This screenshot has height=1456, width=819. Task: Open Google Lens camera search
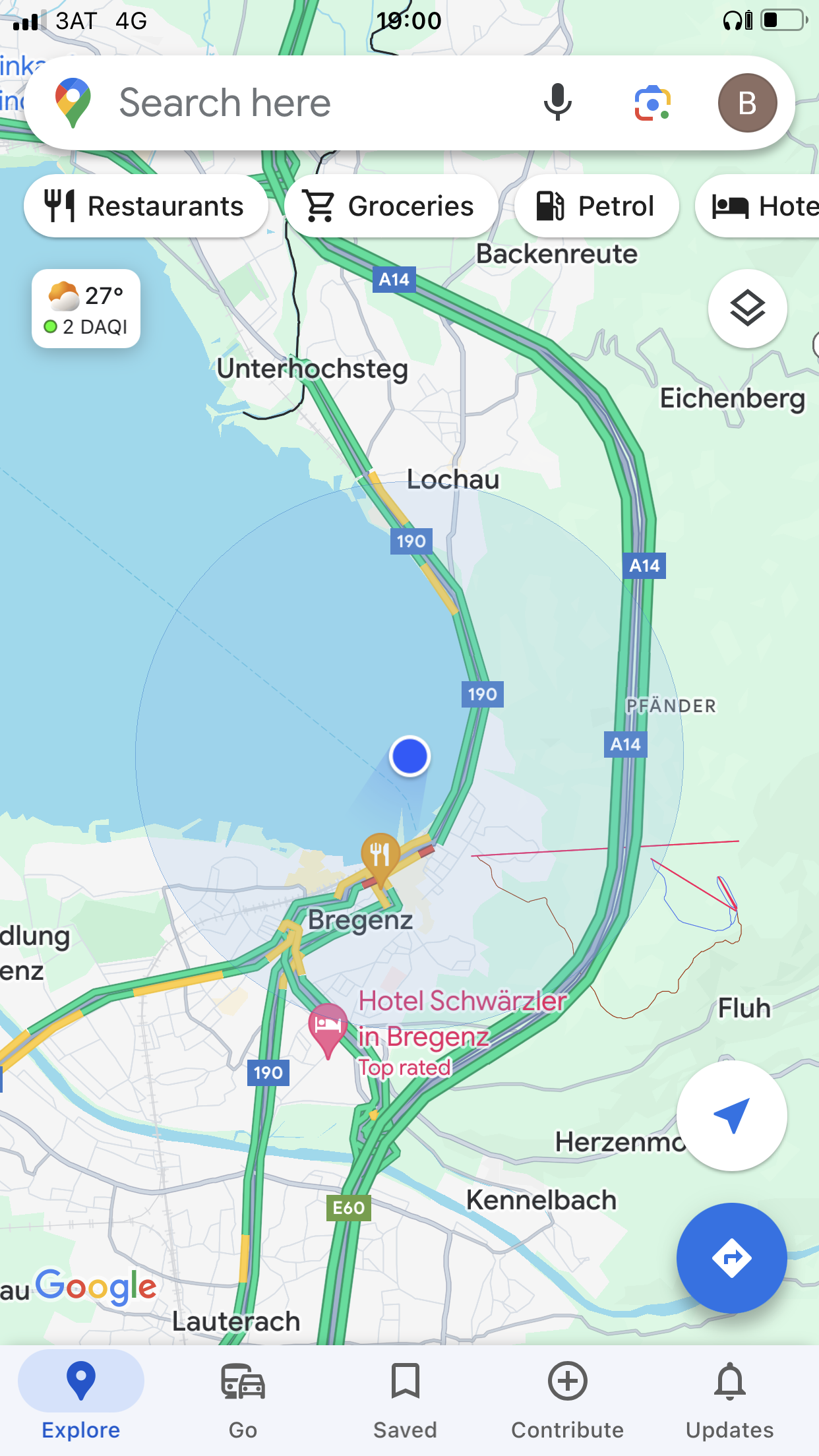point(652,103)
